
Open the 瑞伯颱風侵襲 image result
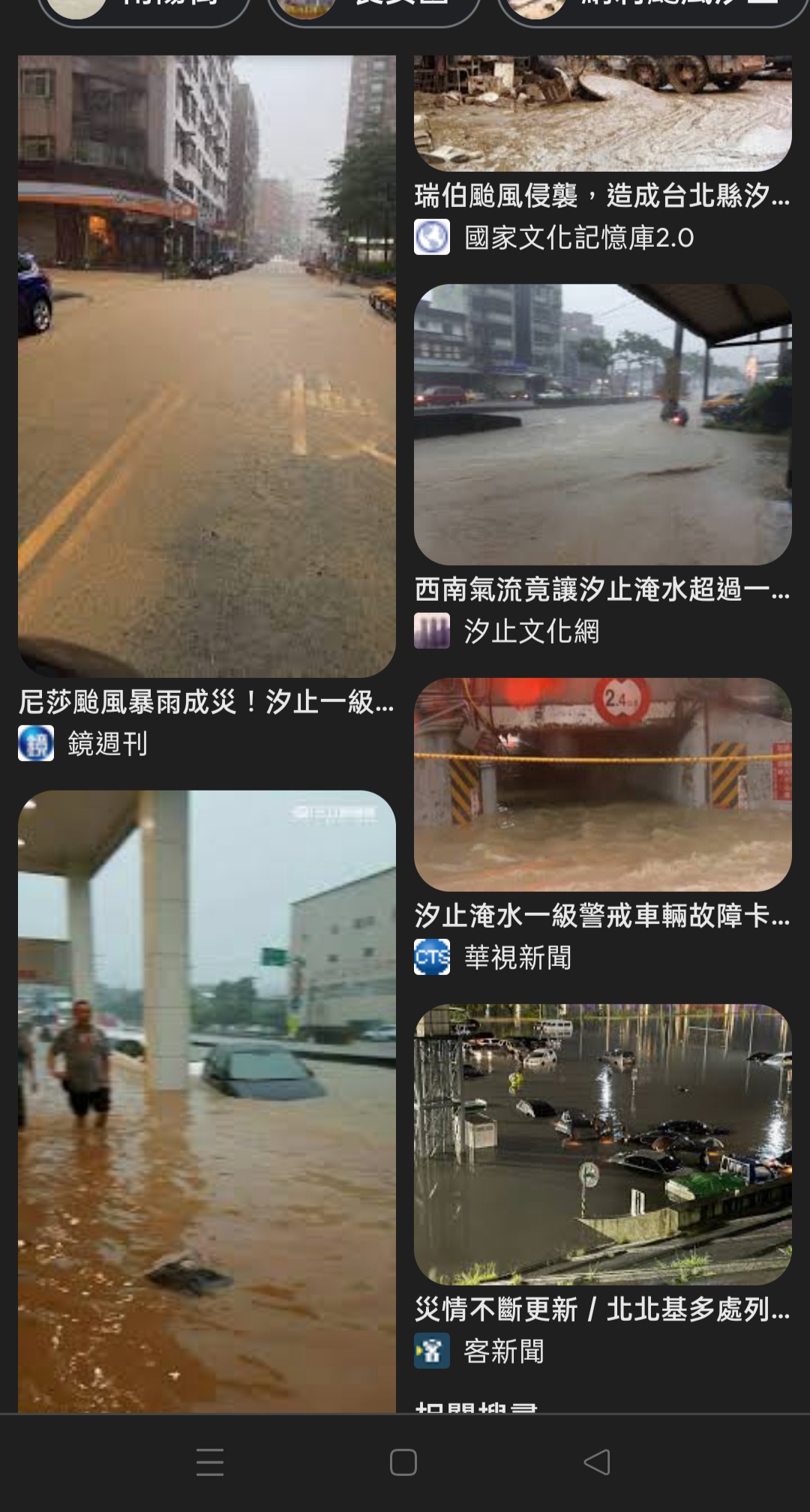click(602, 112)
